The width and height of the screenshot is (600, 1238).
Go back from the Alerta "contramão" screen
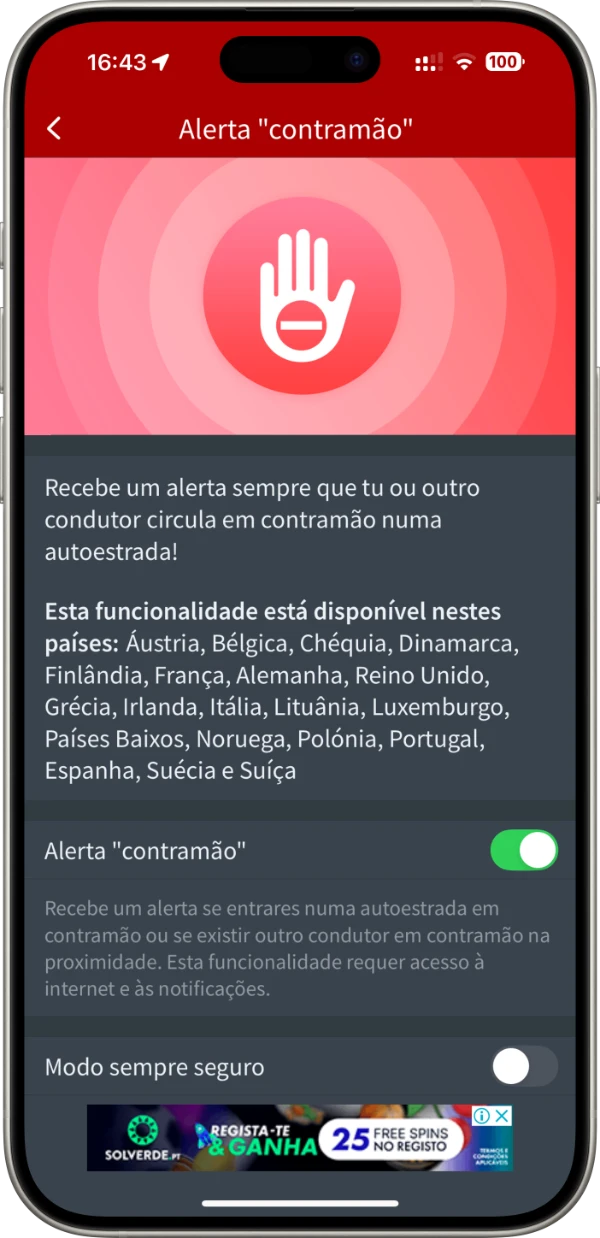[x=54, y=128]
